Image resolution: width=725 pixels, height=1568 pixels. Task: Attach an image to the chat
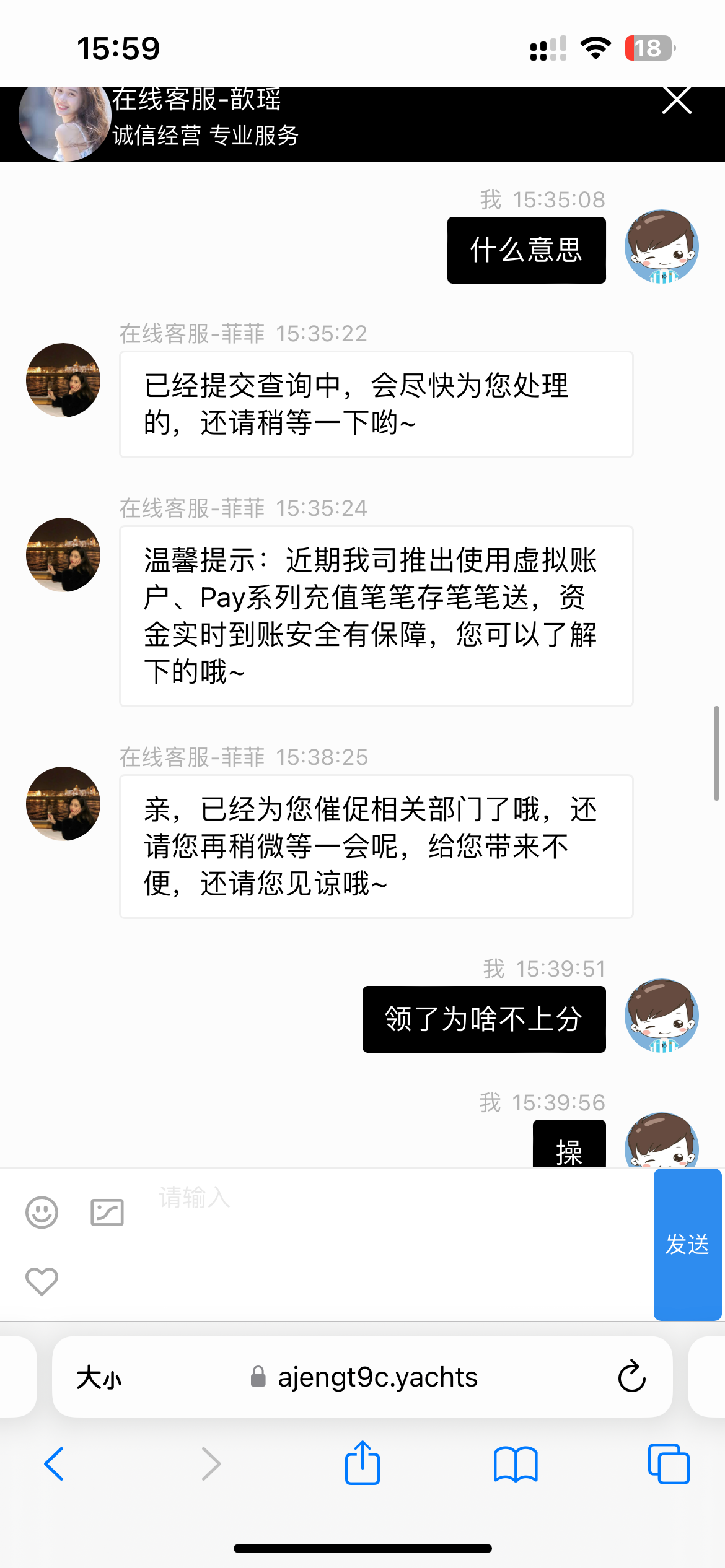pos(107,1212)
